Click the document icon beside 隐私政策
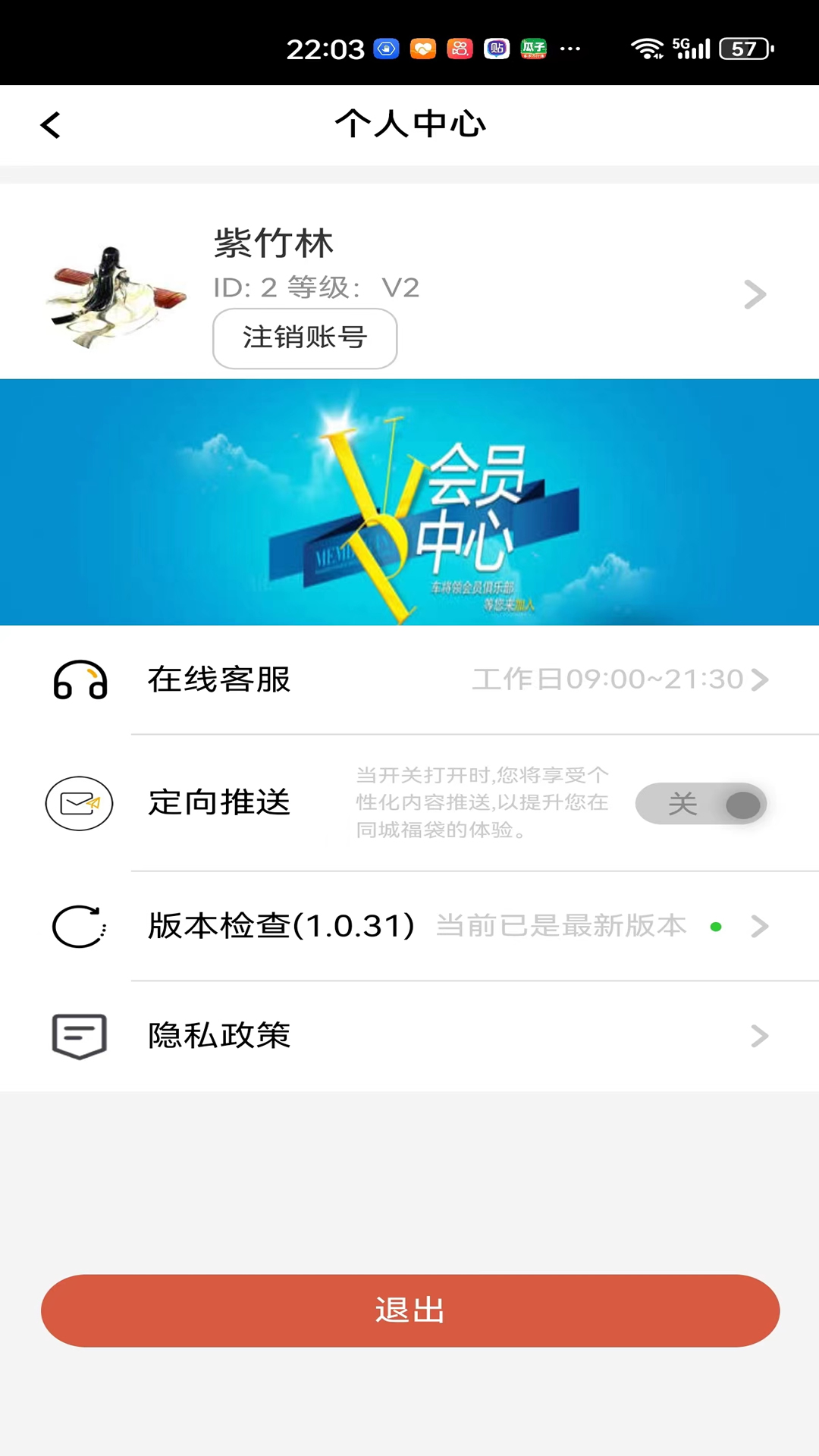819x1456 pixels. tap(78, 1036)
